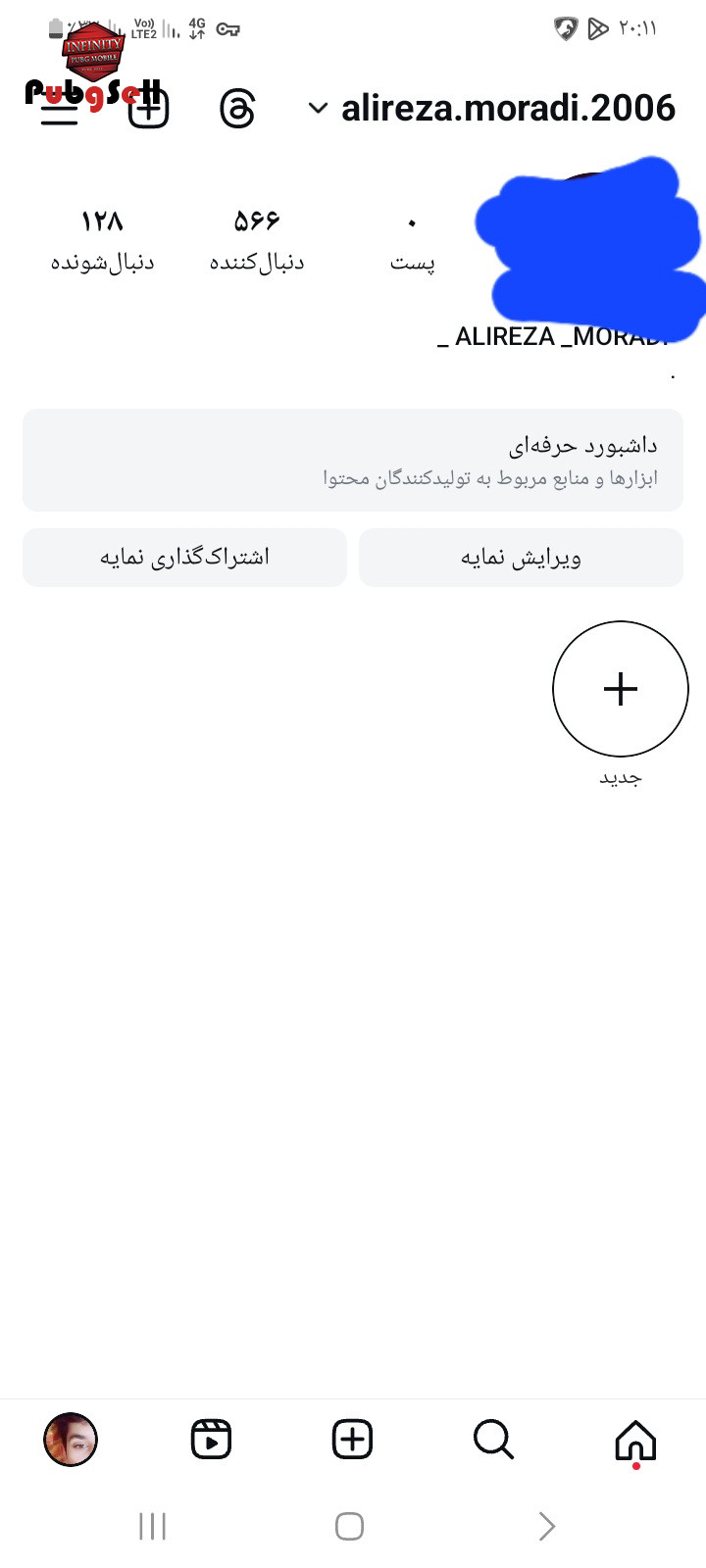
Task: Tap the system home button
Action: (x=349, y=1526)
